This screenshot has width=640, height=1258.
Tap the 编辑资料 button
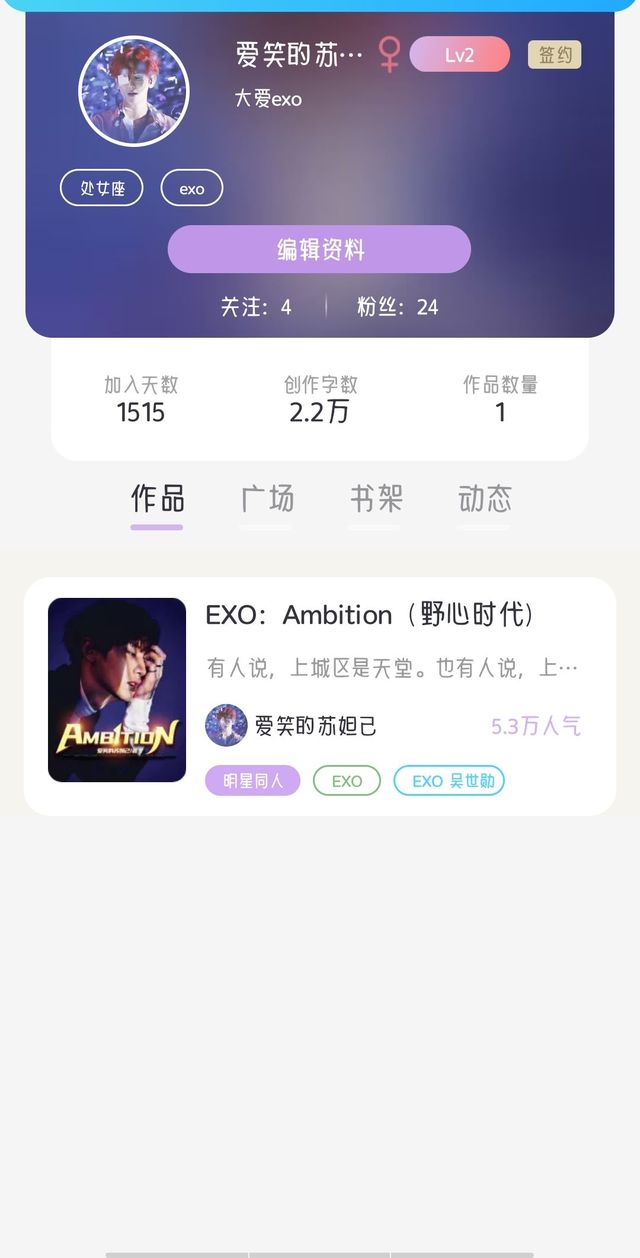pos(319,250)
